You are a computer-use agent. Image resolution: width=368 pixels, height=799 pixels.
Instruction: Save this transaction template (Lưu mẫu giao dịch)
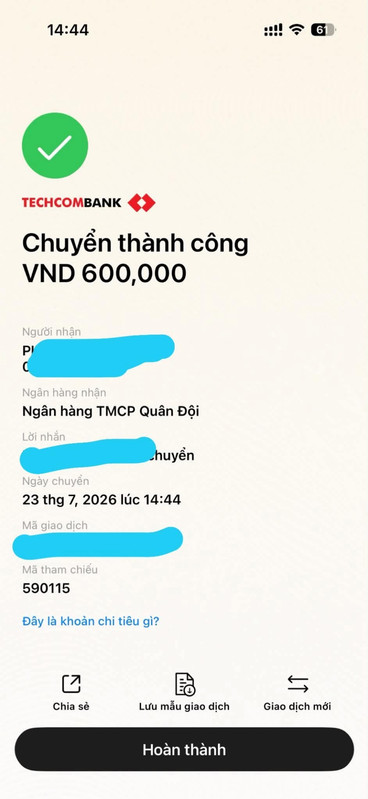pos(184,692)
